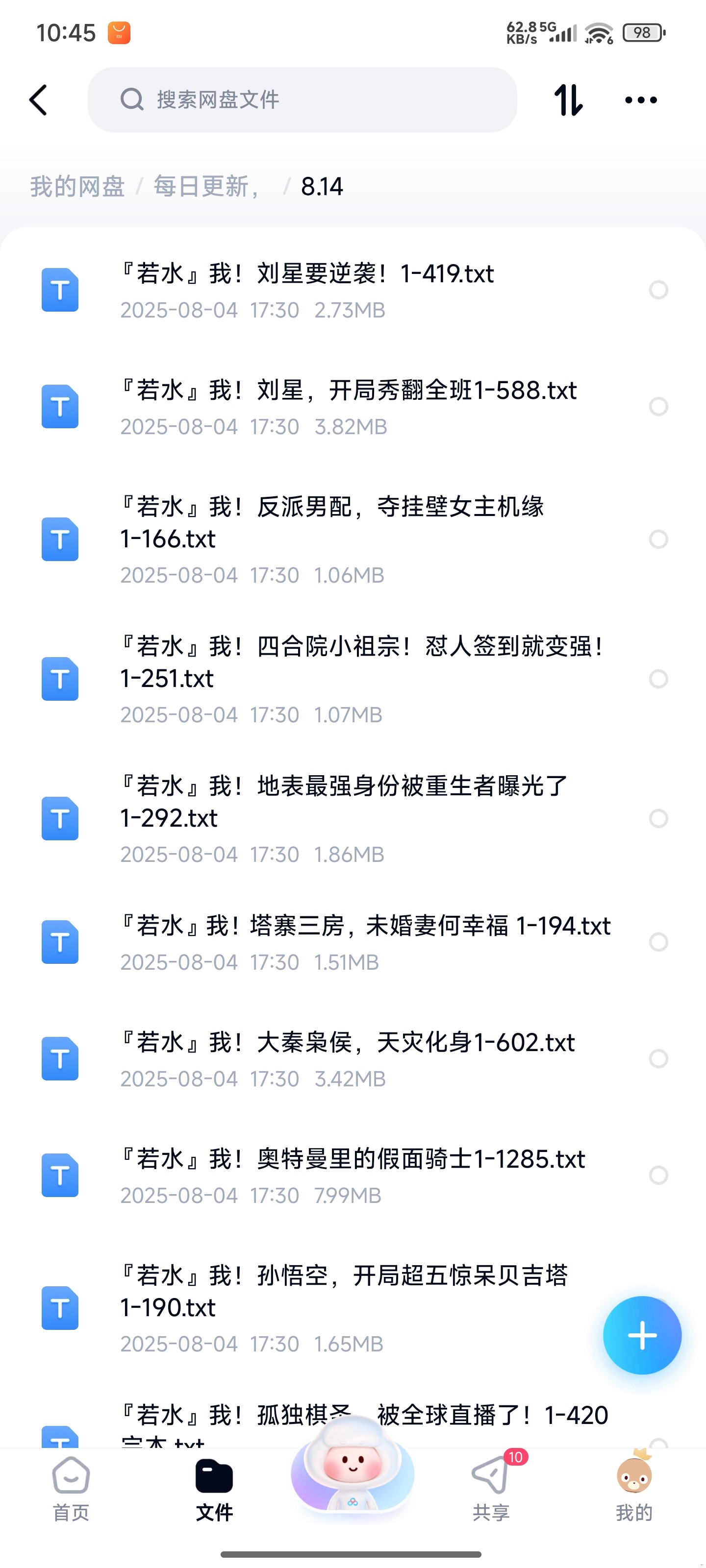Go to 我的网盘 in the breadcrumb

click(x=77, y=186)
